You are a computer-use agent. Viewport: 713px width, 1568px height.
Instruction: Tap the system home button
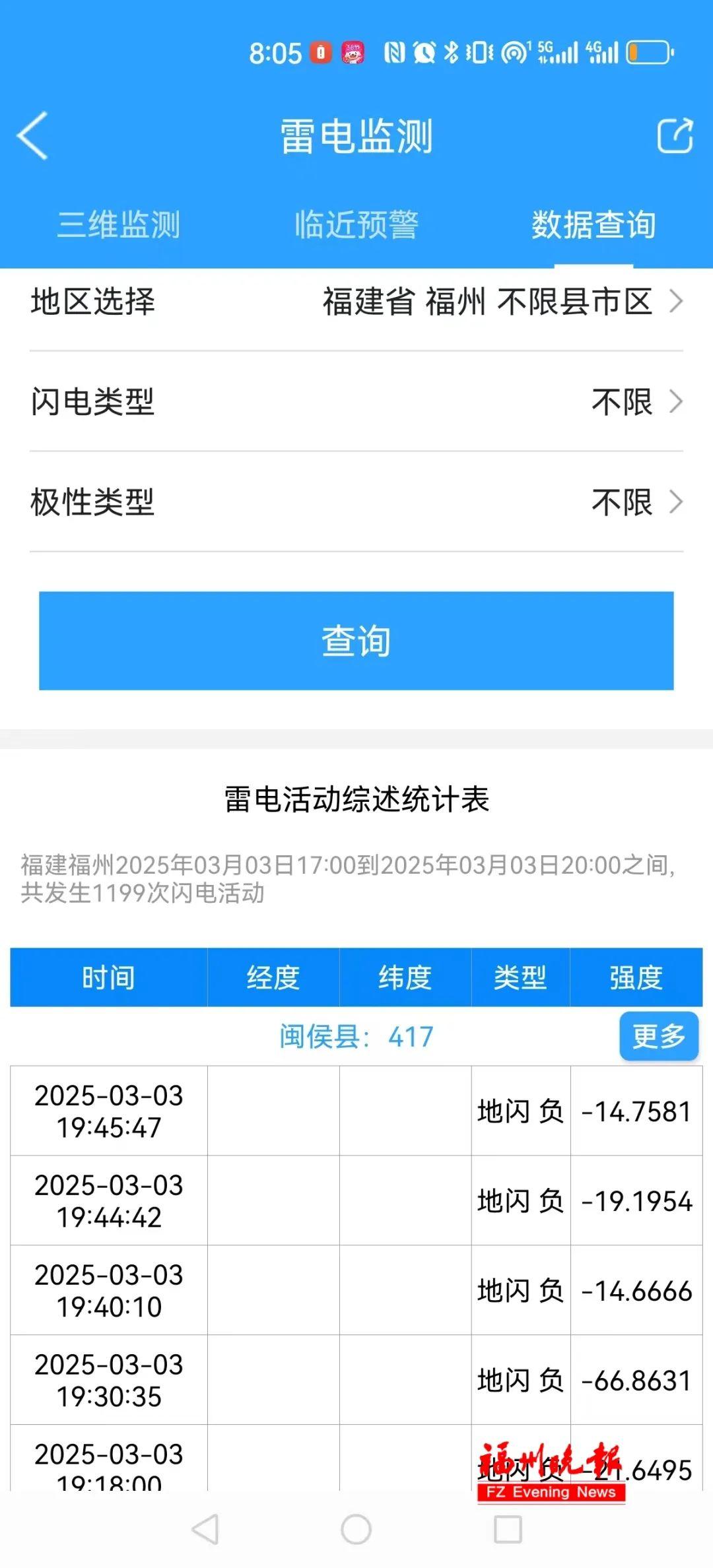pyautogui.click(x=356, y=1529)
